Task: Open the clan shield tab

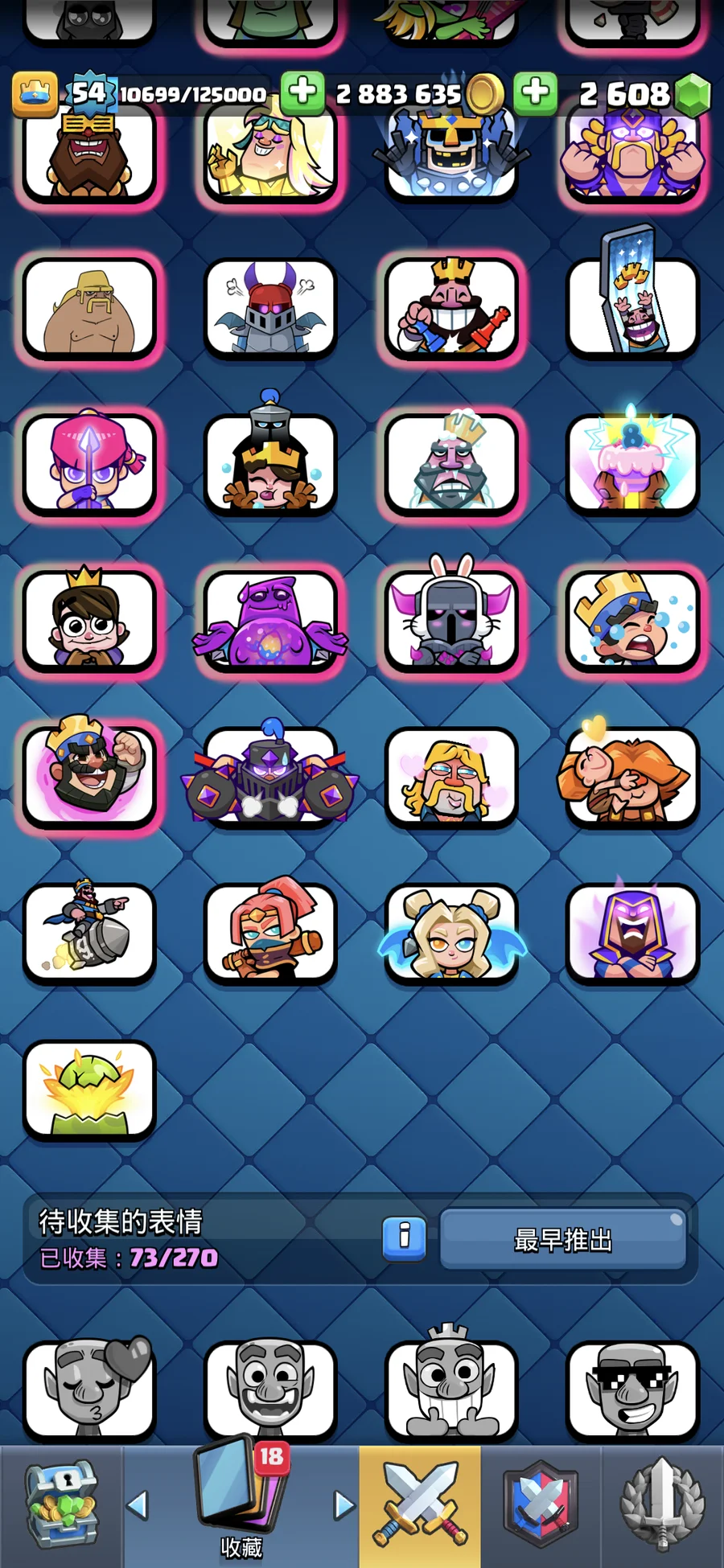Action: pos(541,1505)
